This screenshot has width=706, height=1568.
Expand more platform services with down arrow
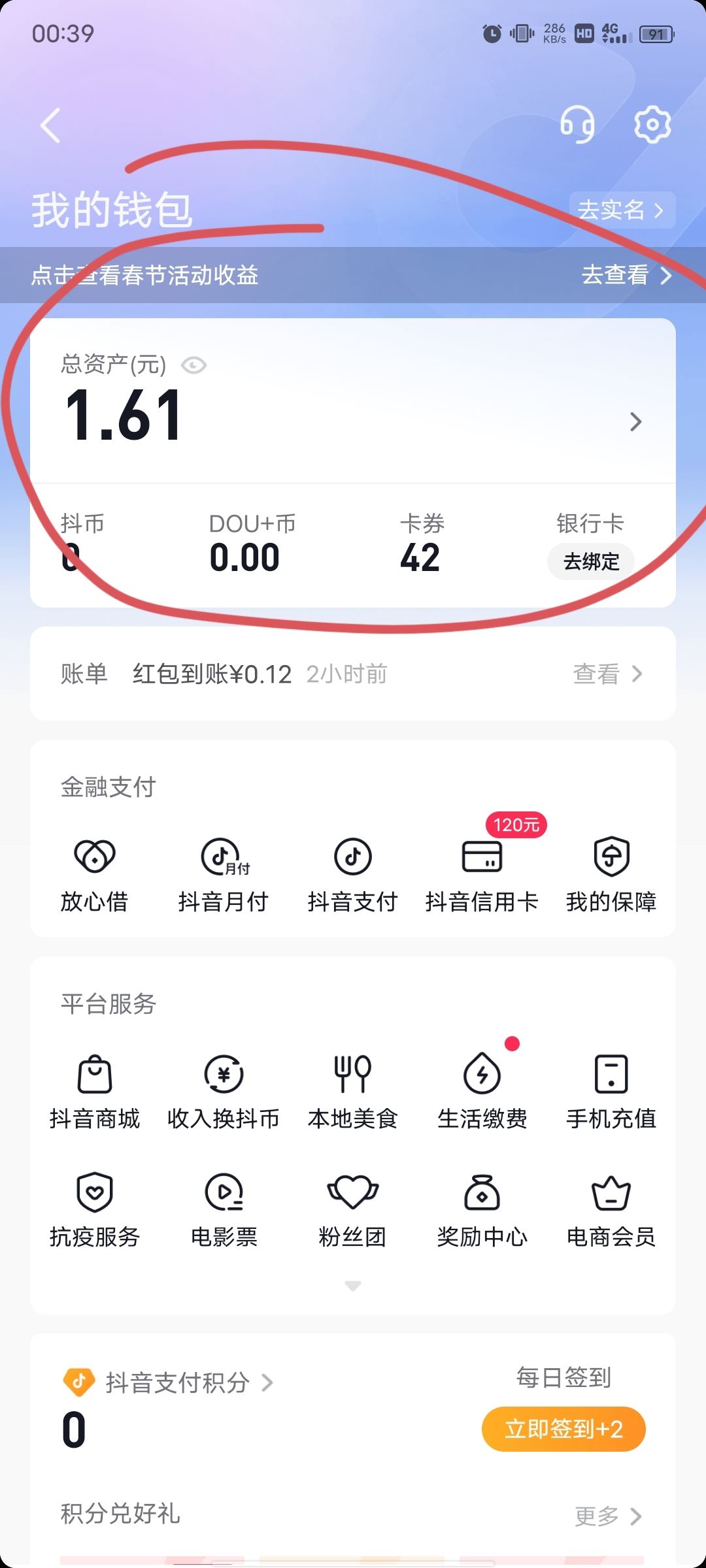352,1285
